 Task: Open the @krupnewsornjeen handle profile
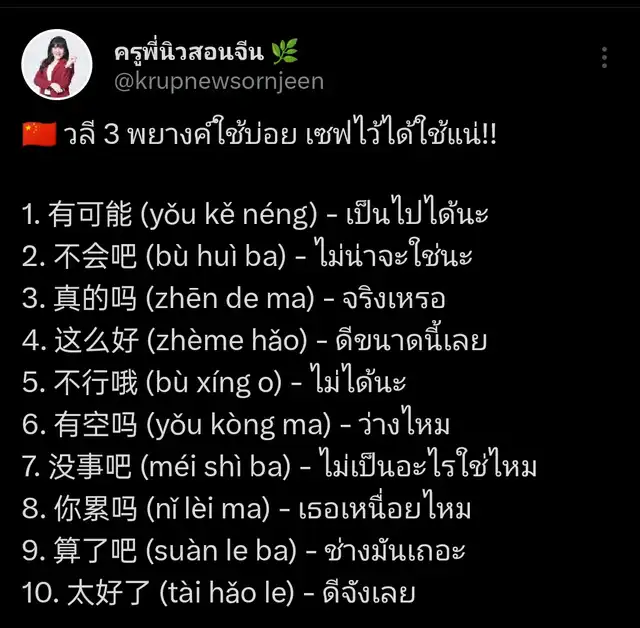(x=220, y=82)
